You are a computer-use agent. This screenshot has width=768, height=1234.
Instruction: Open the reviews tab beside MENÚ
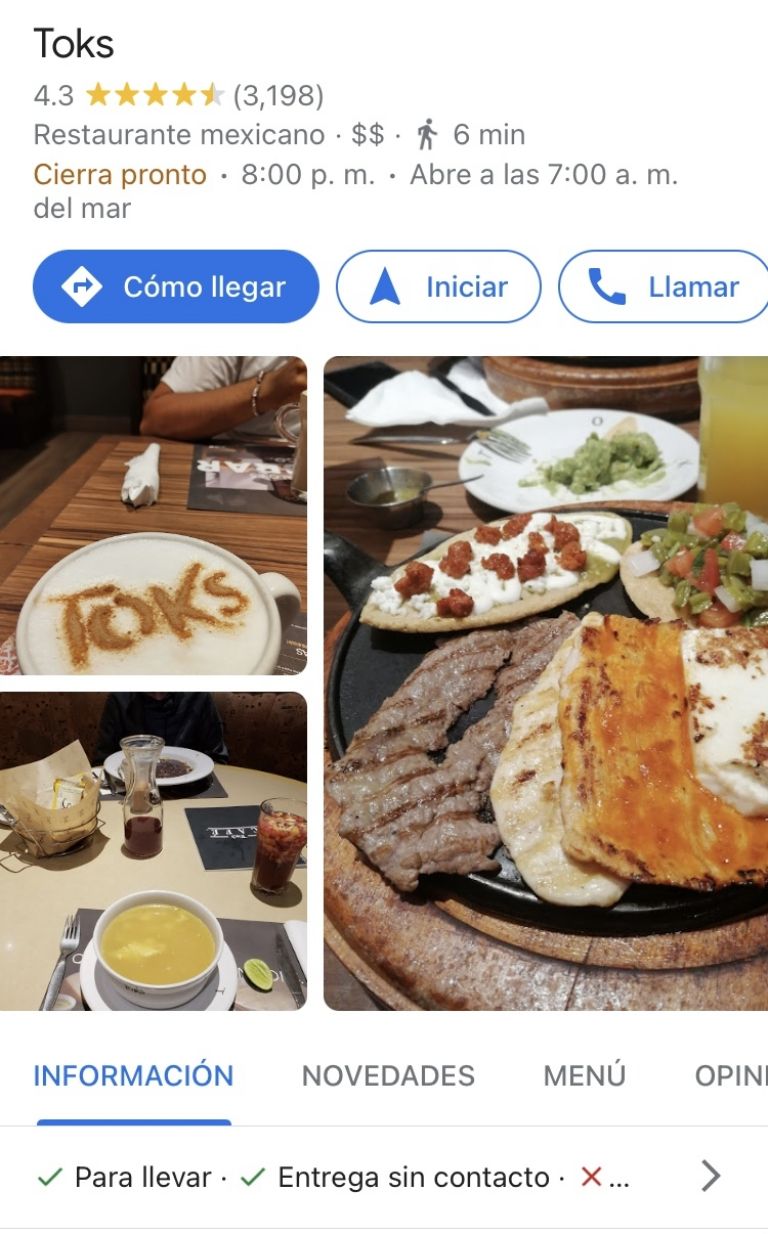(x=732, y=1076)
